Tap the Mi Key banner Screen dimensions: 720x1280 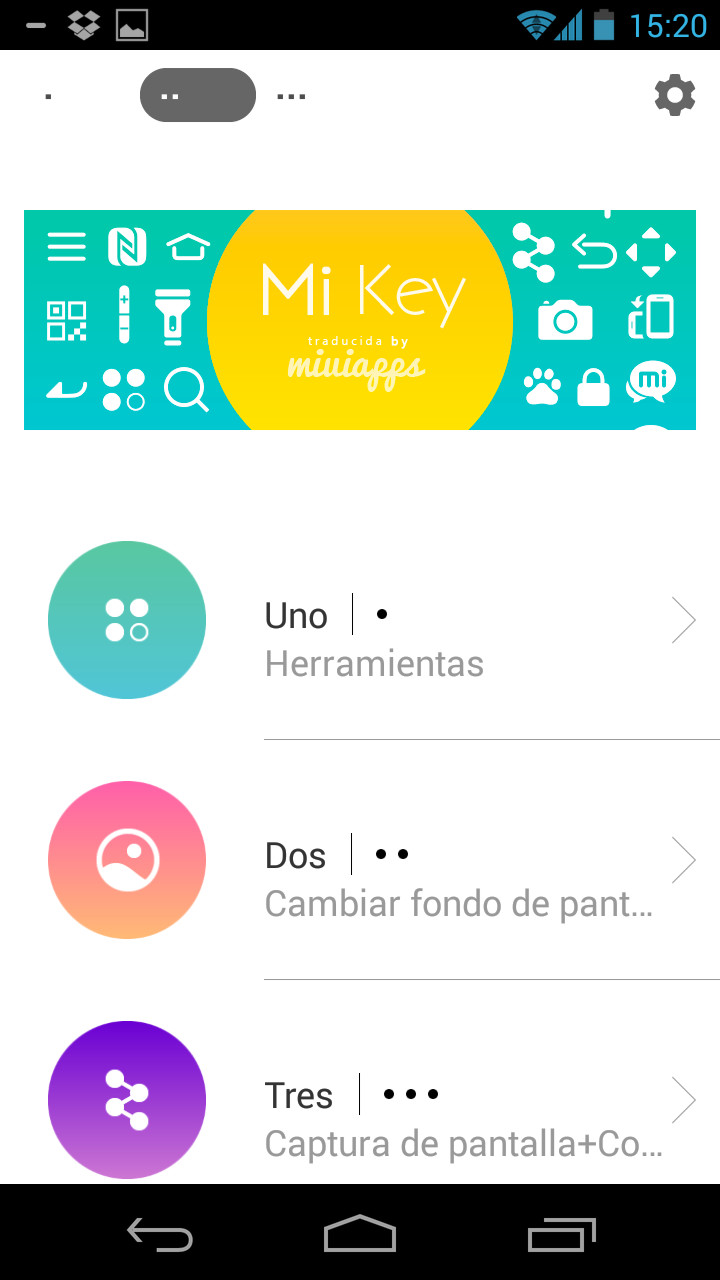coord(360,320)
